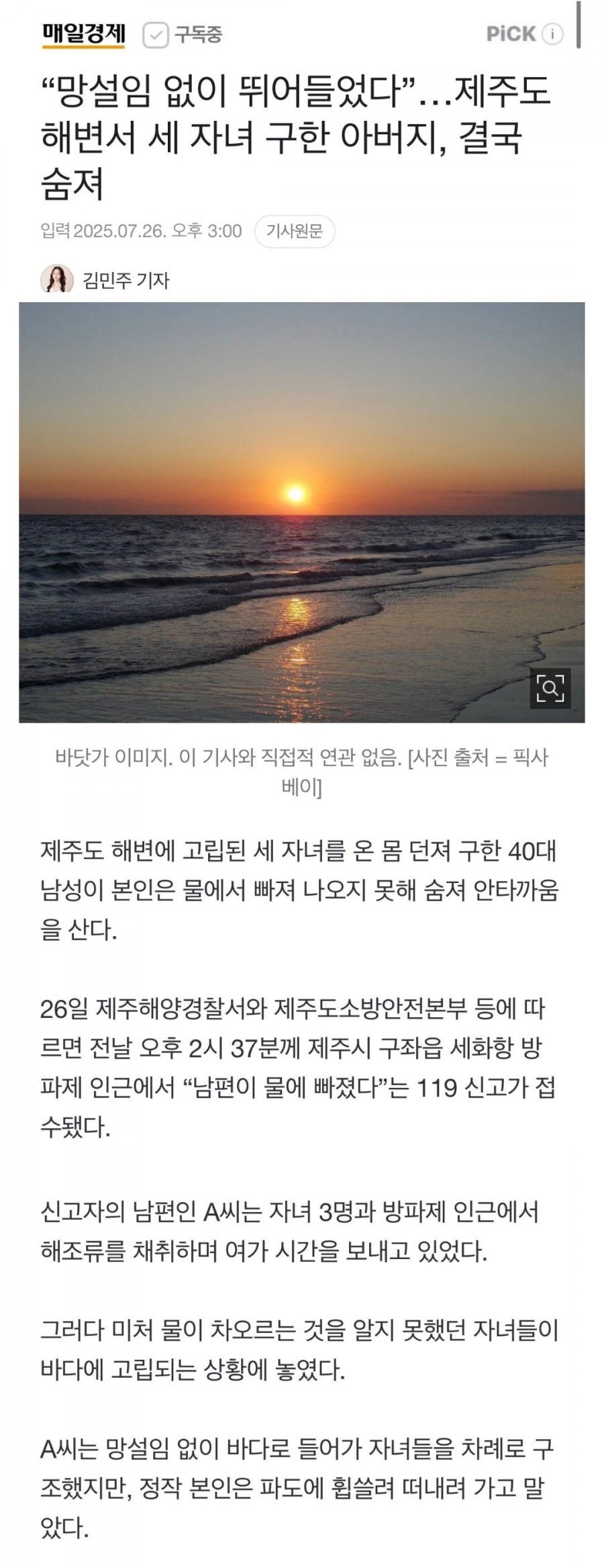This screenshot has width=604, height=1568.
Task: View reporter 김민주 기자 profile
Action: point(125,279)
